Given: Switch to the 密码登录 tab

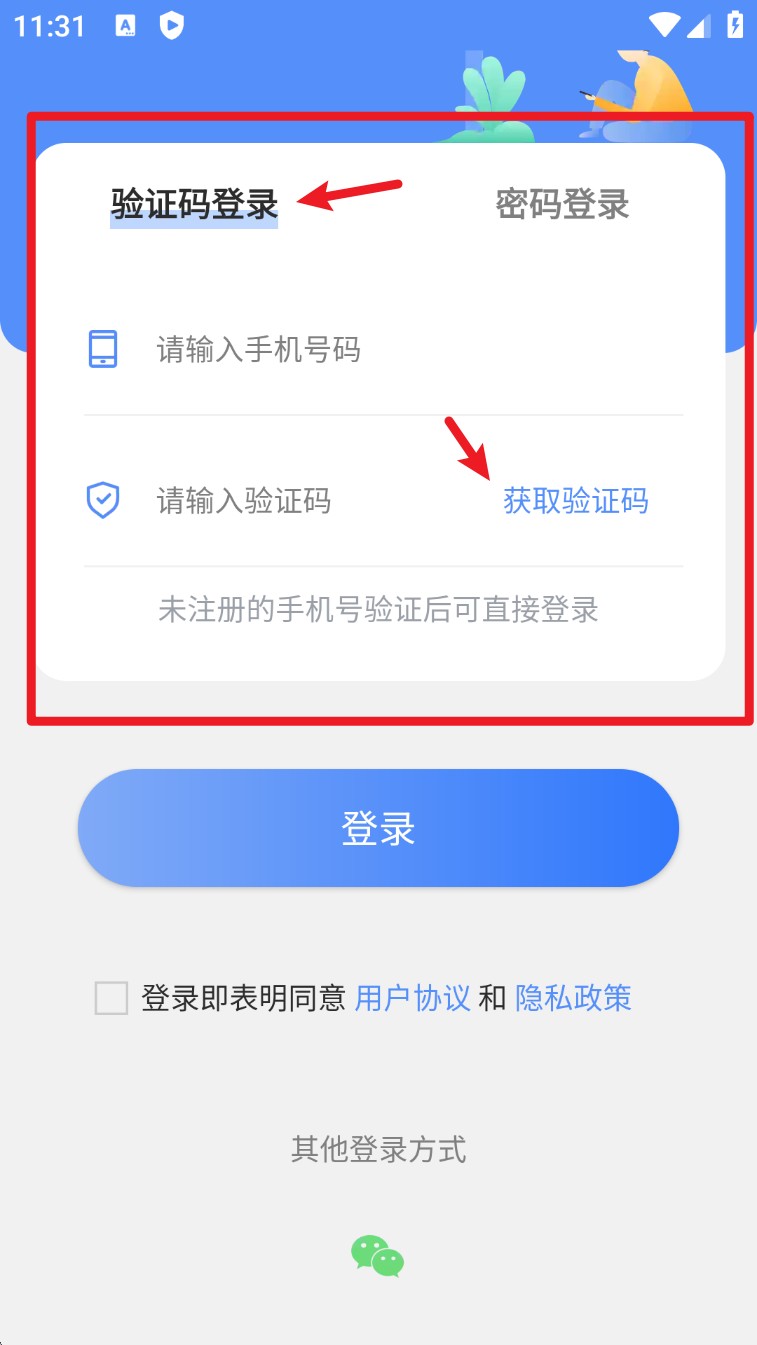Looking at the screenshot, I should click(562, 204).
